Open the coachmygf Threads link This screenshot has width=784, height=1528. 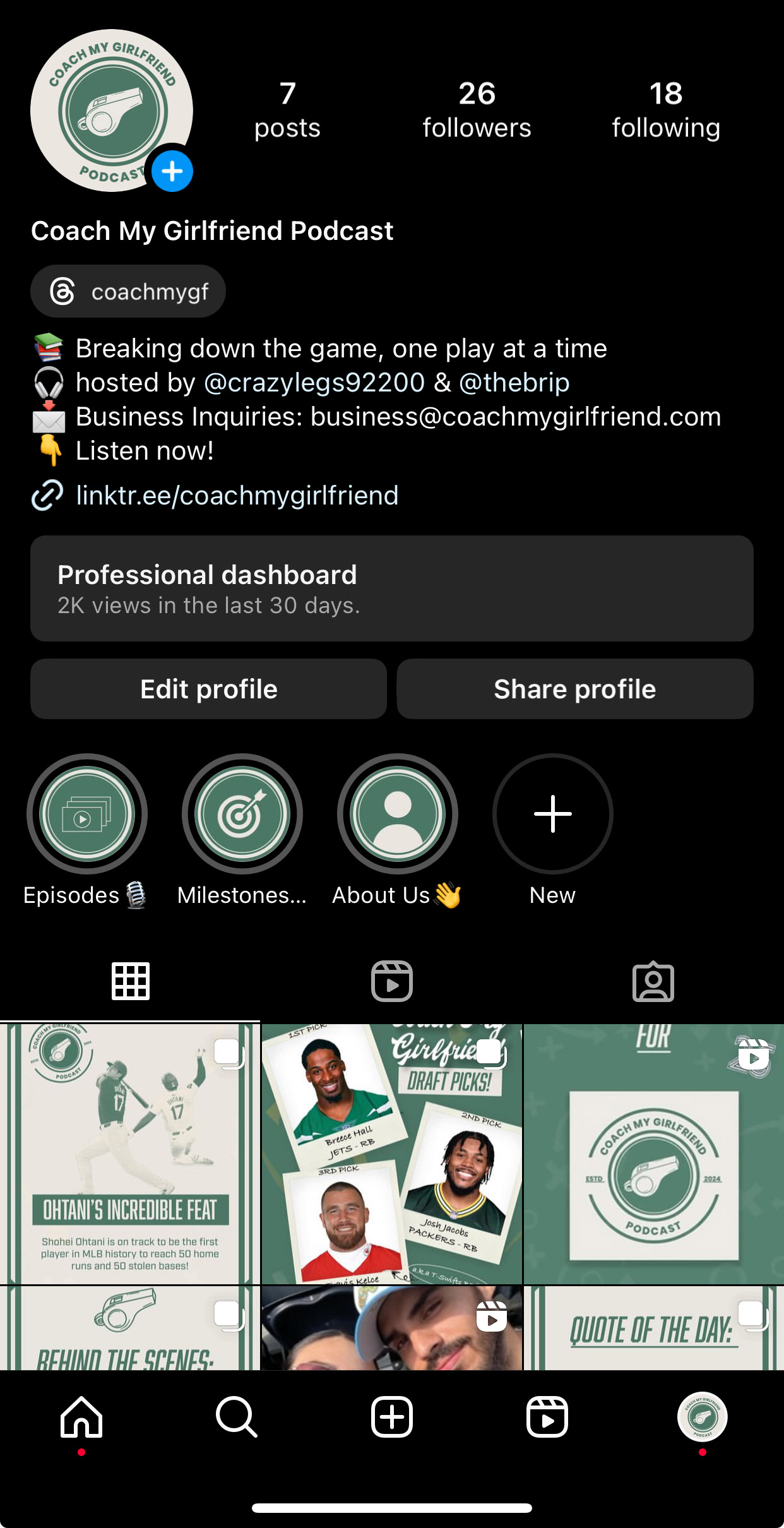128,291
